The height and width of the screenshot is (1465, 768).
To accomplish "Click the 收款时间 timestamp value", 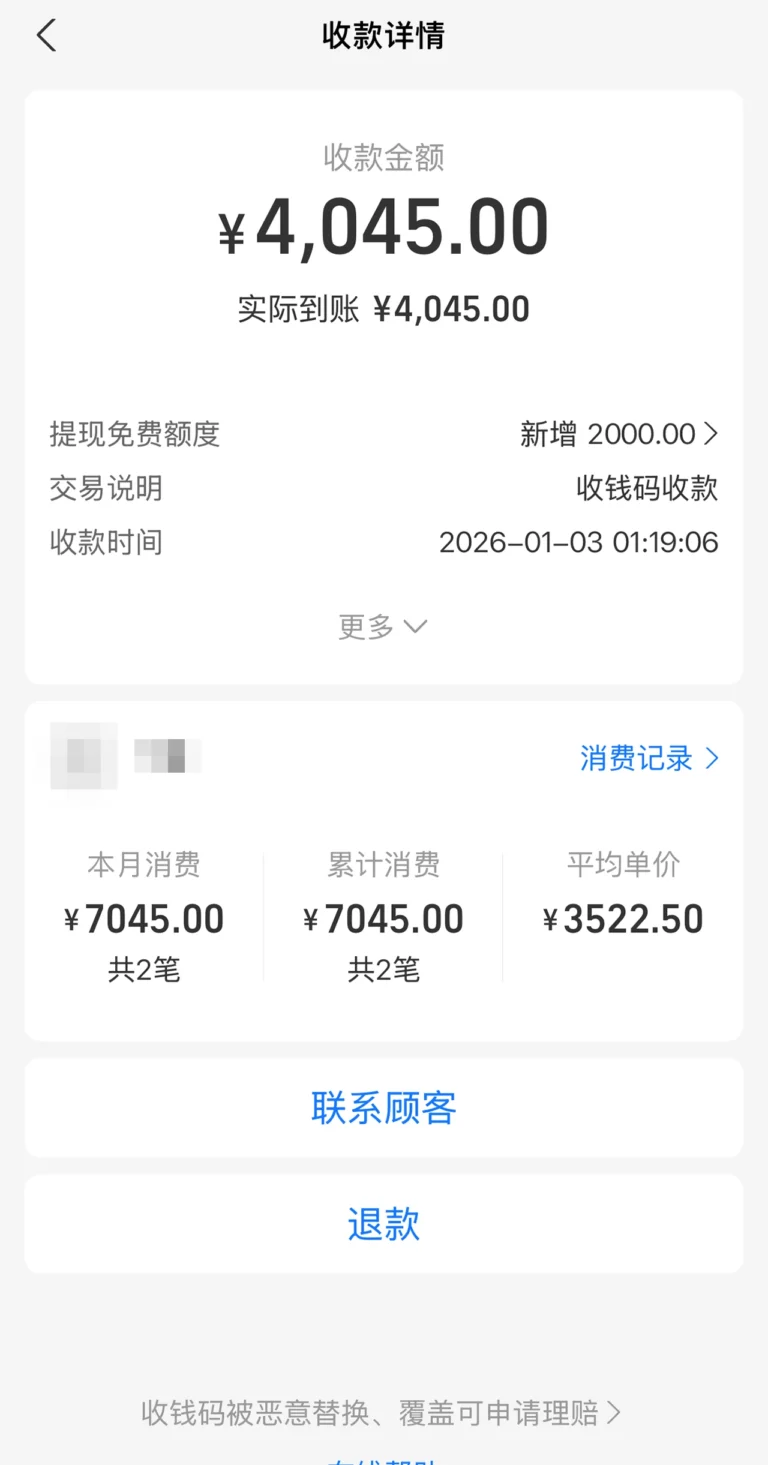I will coord(579,542).
